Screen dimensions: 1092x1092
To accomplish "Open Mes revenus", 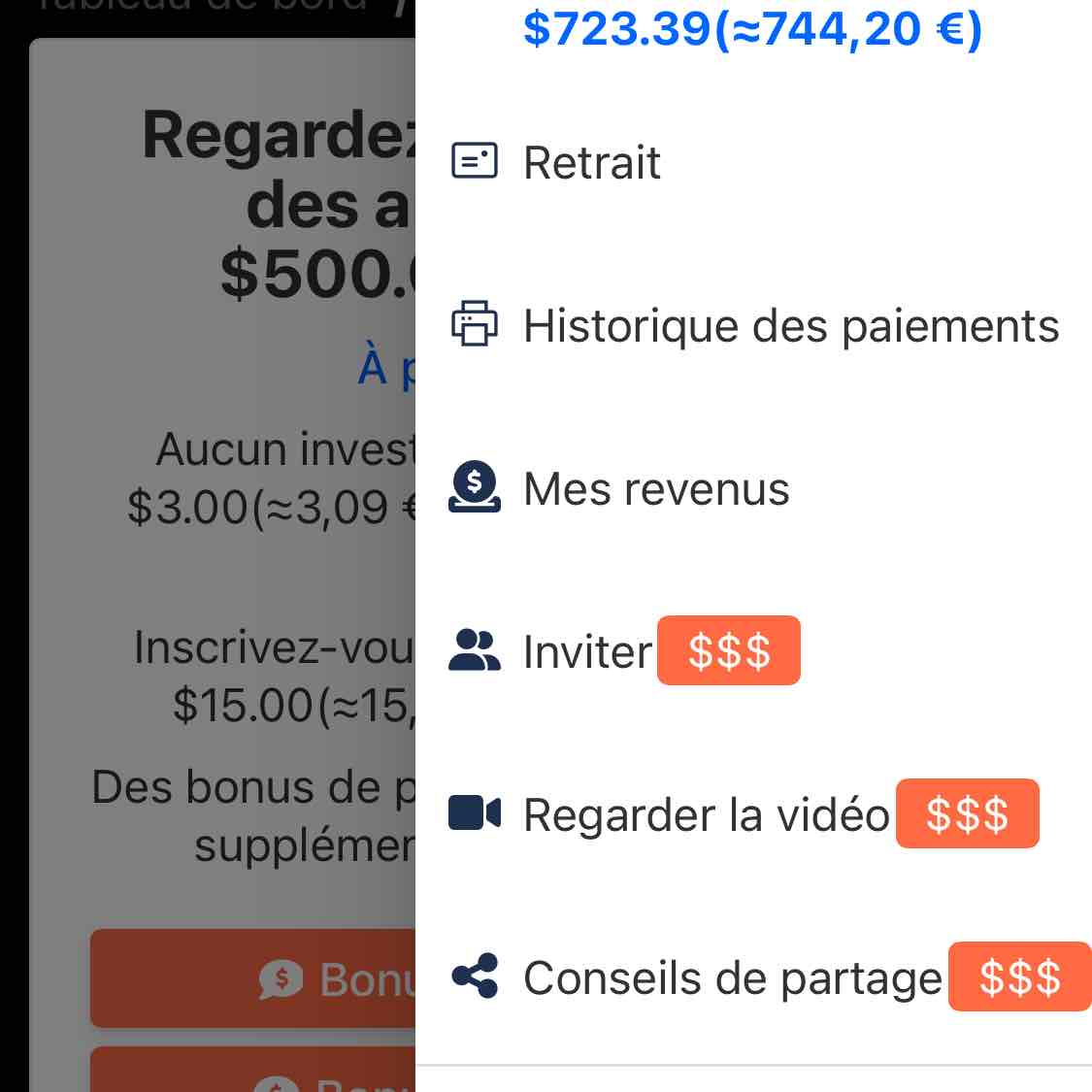I will coord(655,488).
